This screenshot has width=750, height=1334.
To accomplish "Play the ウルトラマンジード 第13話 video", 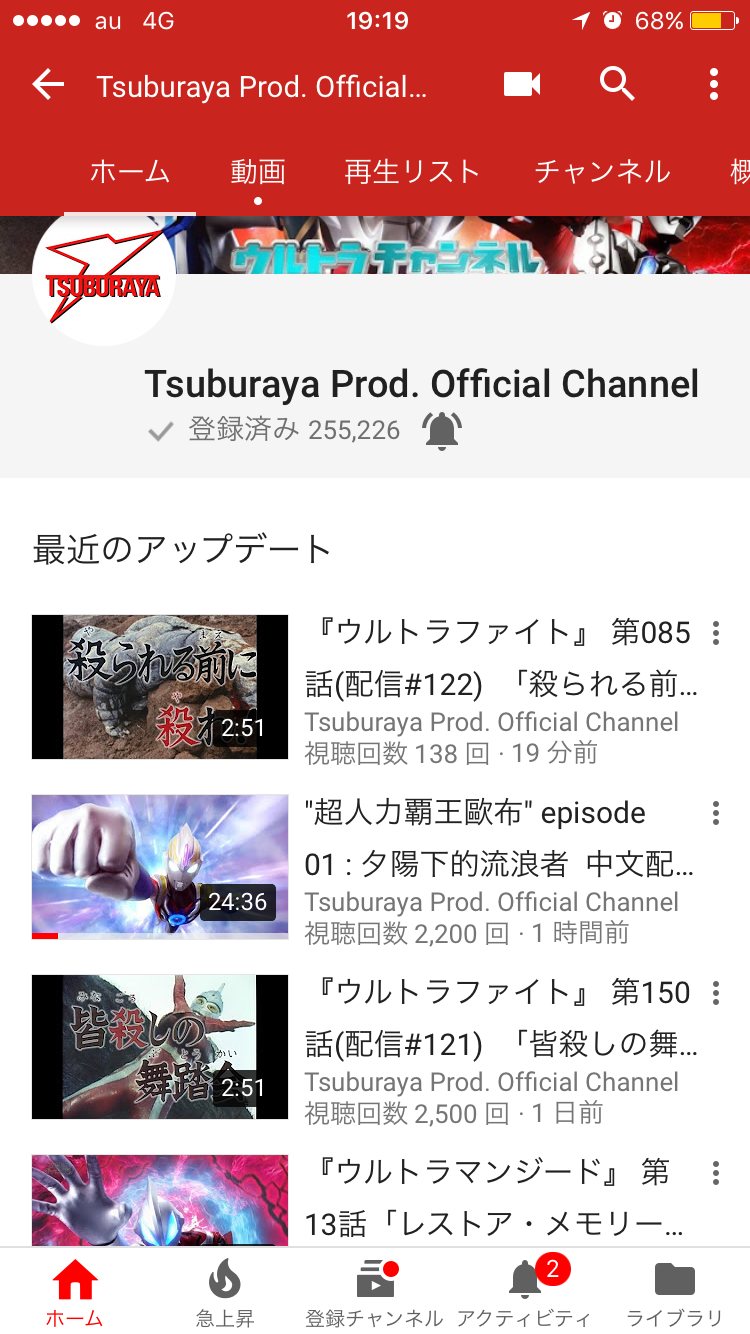I will point(160,1200).
